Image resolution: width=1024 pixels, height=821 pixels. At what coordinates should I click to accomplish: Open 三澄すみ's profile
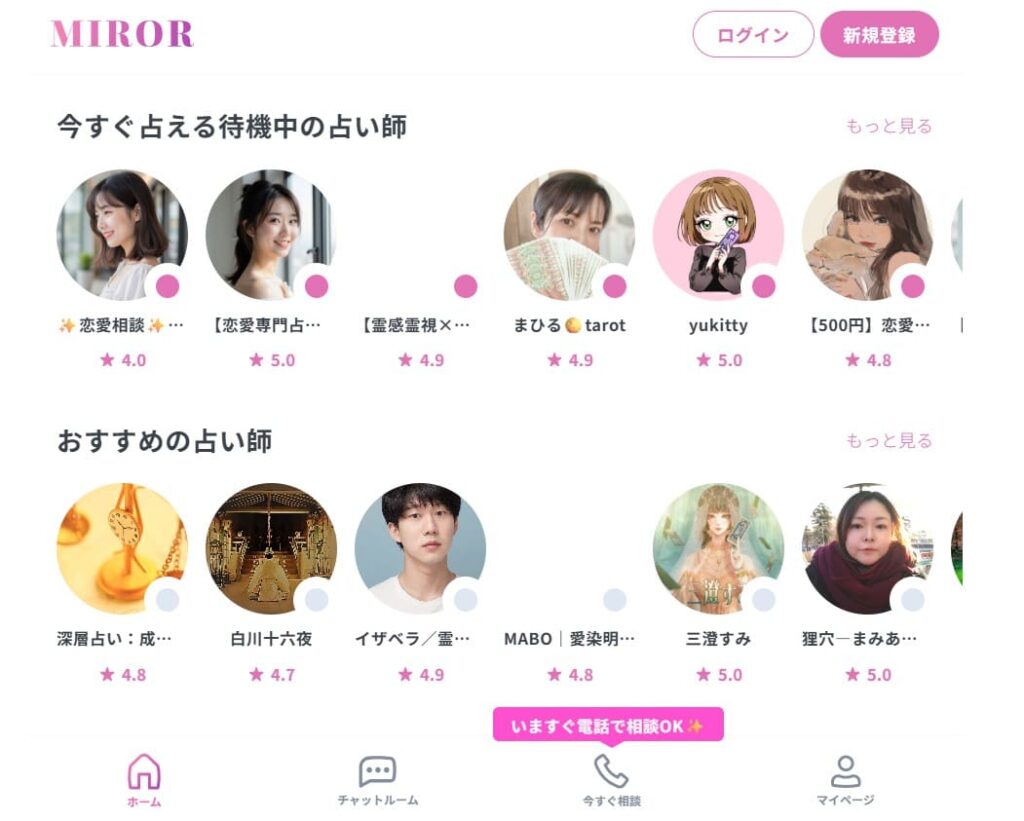718,549
